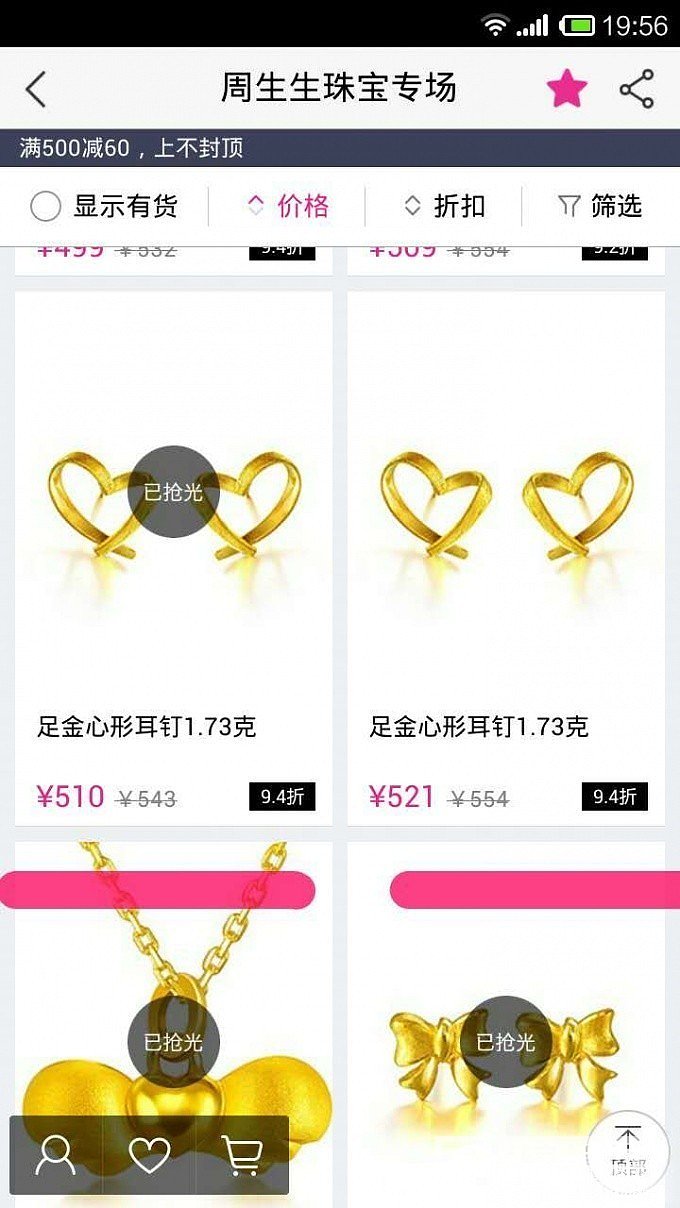The width and height of the screenshot is (680, 1208).
Task: Sort products by 折扣
Action: [x=444, y=206]
